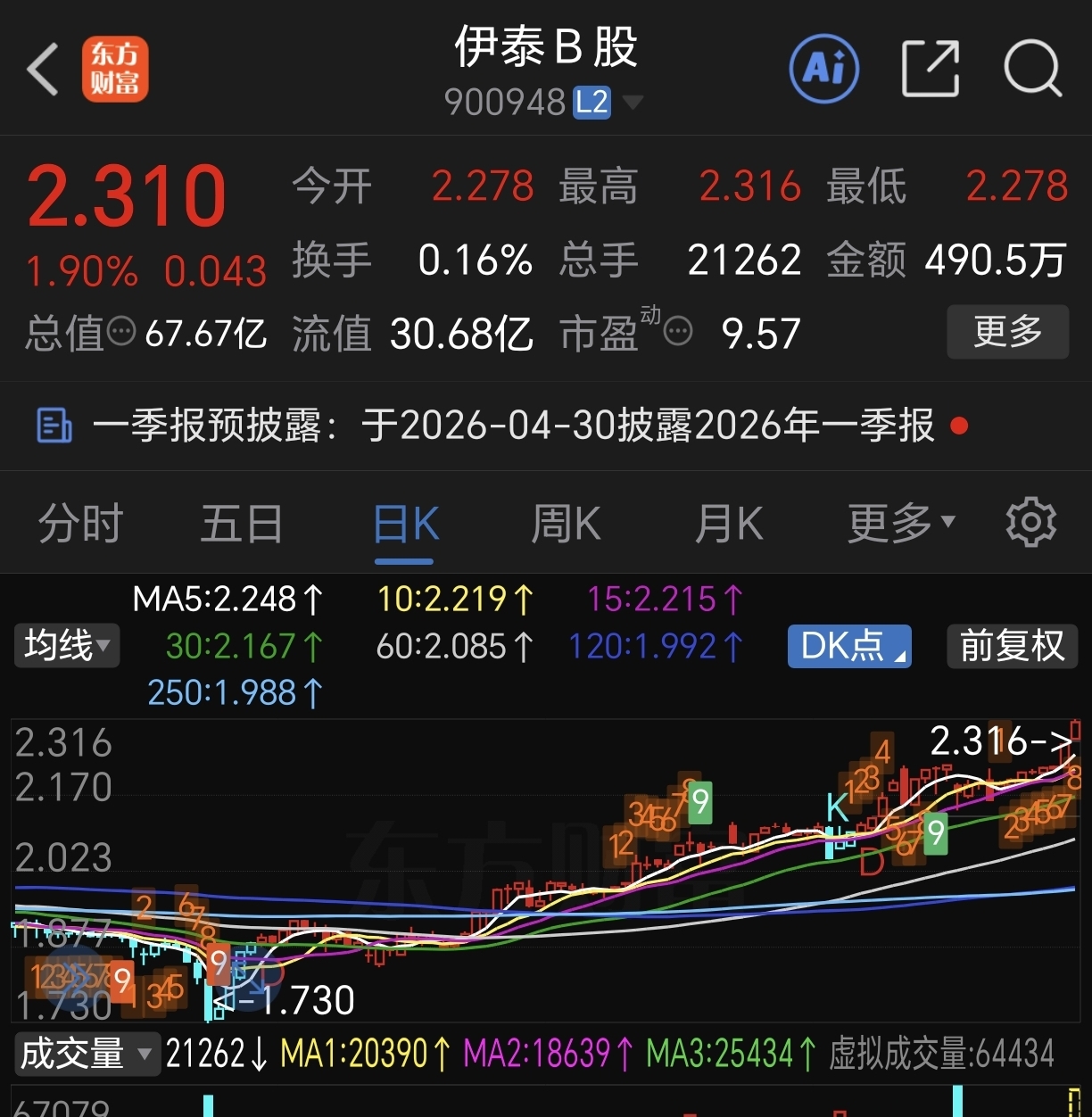The image size is (1092, 1117).
Task: Expand the 更多 chart period dropdown
Action: [901, 523]
